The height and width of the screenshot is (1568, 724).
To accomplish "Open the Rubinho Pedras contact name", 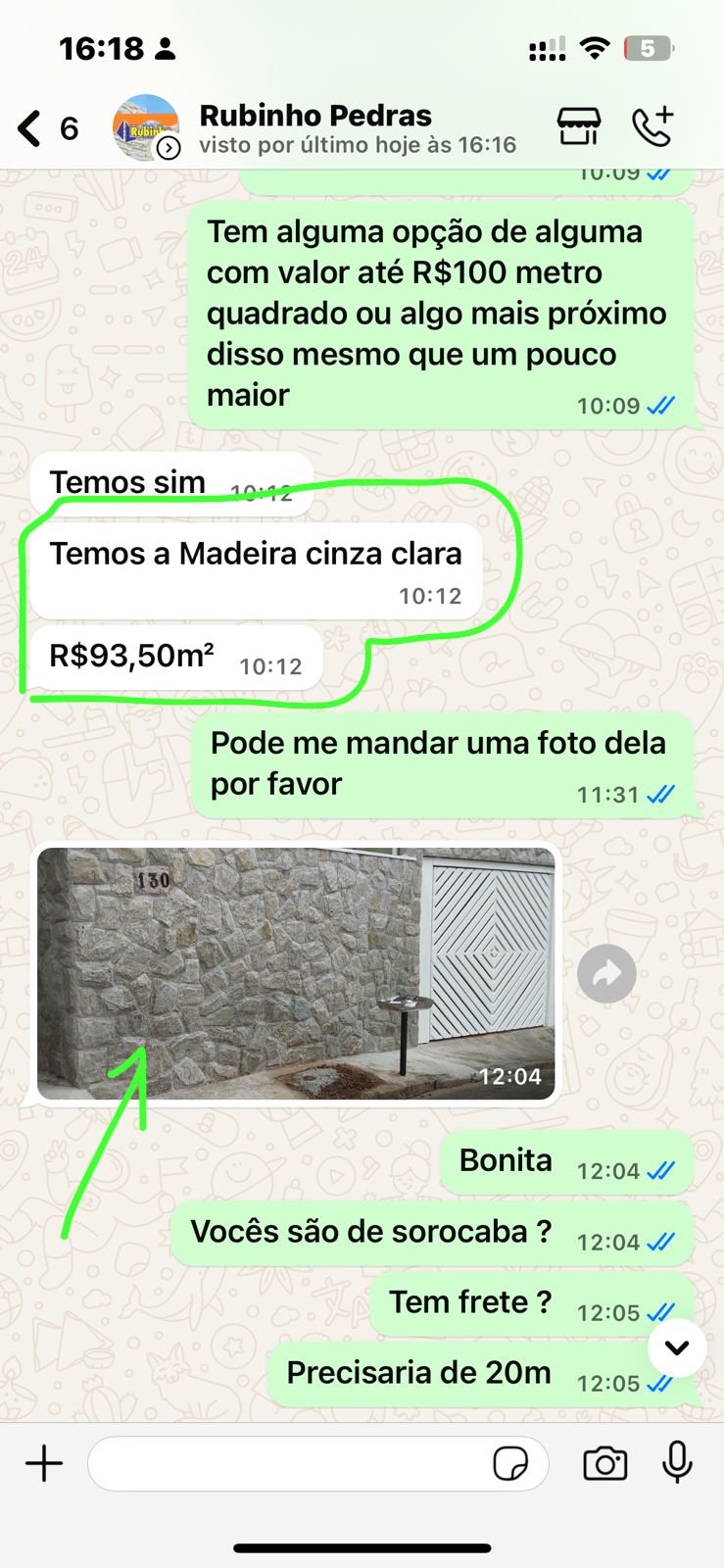I will (x=315, y=115).
